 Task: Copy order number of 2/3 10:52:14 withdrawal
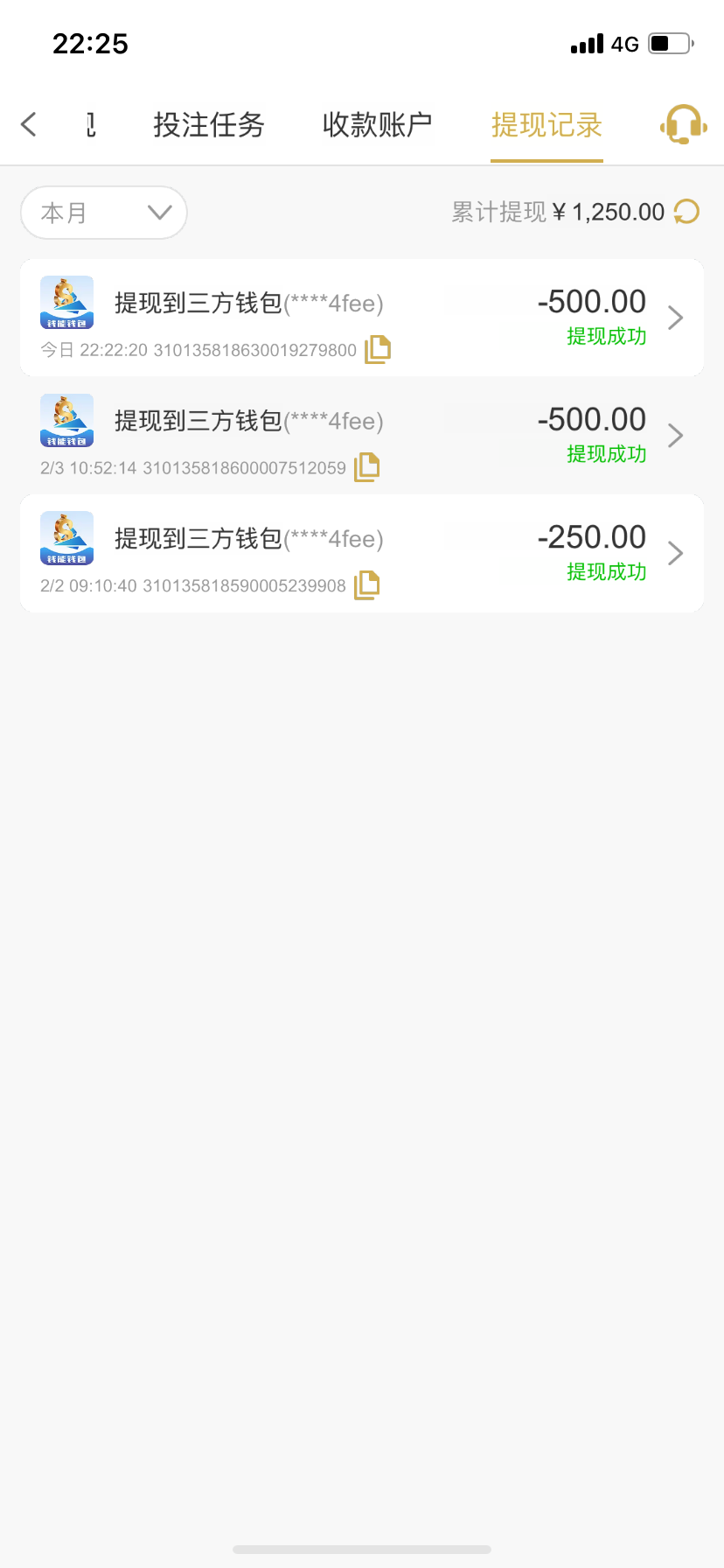click(367, 467)
